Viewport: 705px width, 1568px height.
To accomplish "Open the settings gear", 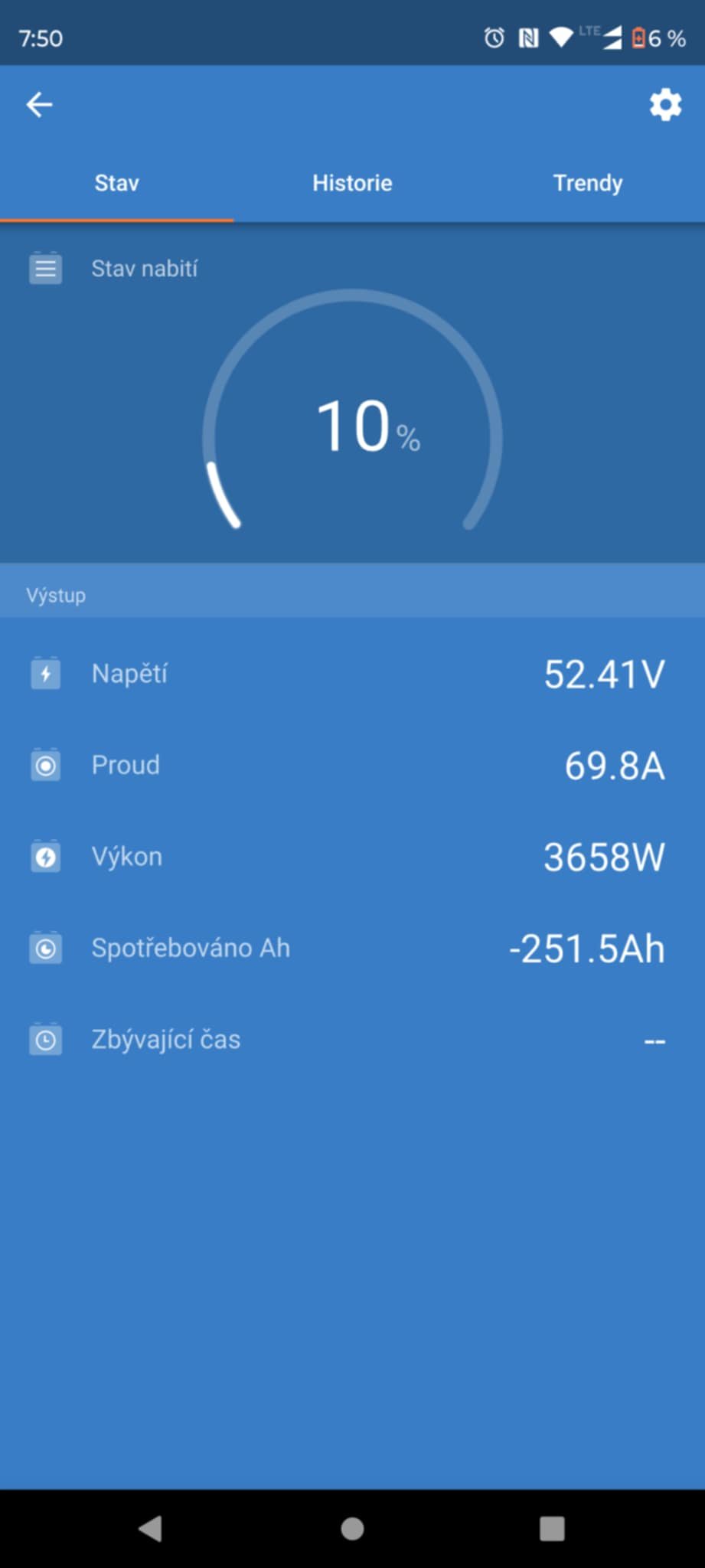I will click(665, 105).
